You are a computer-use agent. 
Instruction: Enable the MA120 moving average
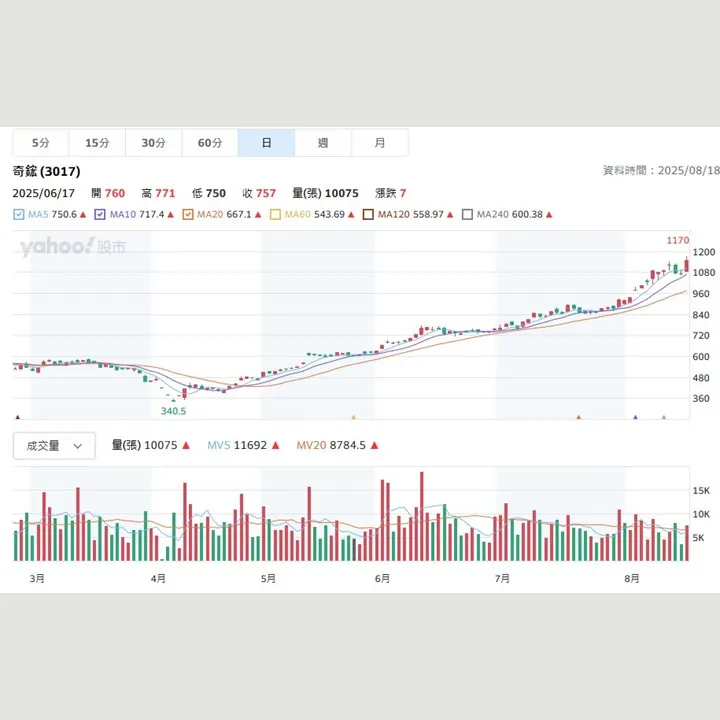click(368, 215)
